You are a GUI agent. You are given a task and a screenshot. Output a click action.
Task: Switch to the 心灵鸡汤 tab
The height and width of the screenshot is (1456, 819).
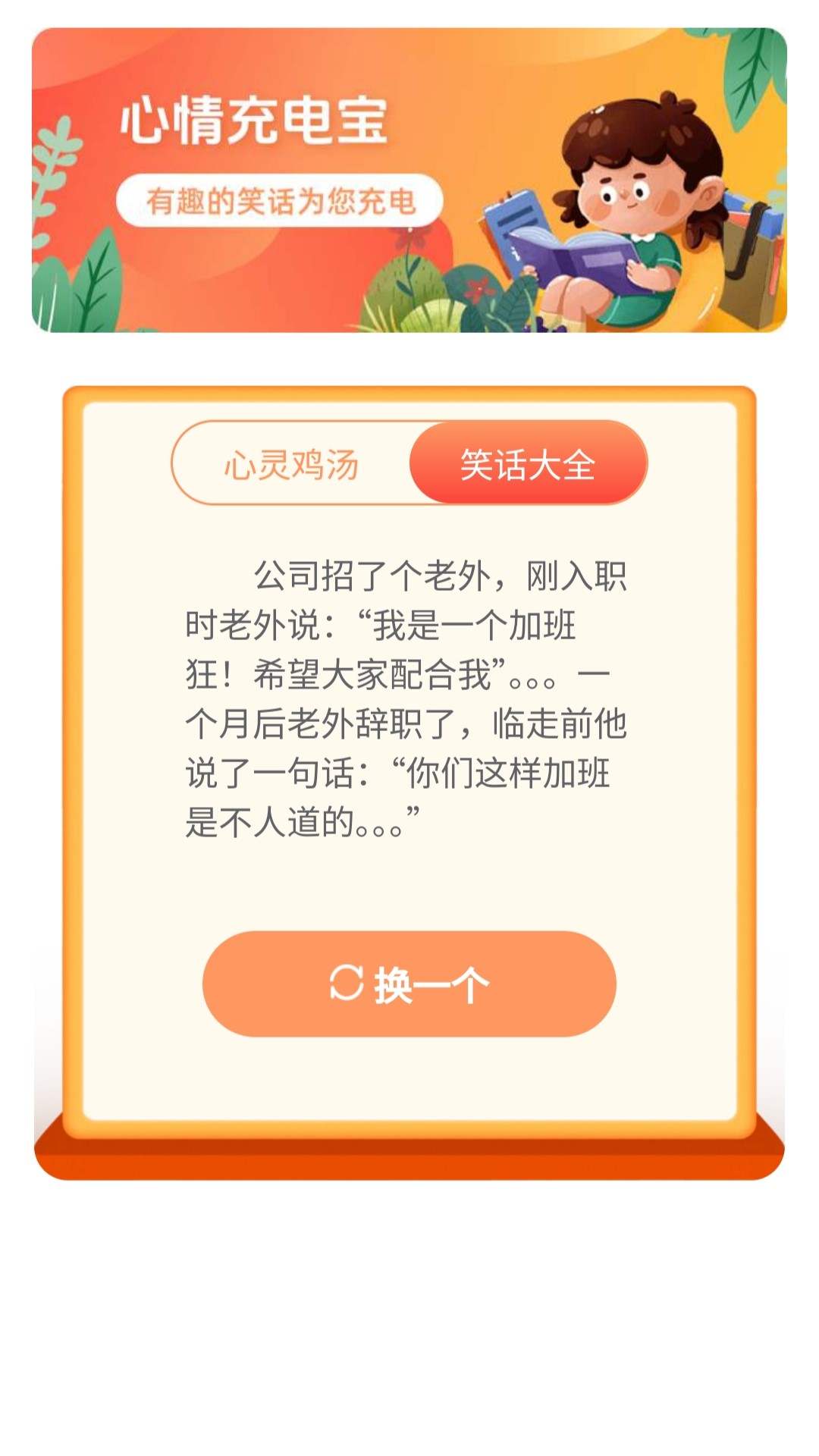[292, 464]
